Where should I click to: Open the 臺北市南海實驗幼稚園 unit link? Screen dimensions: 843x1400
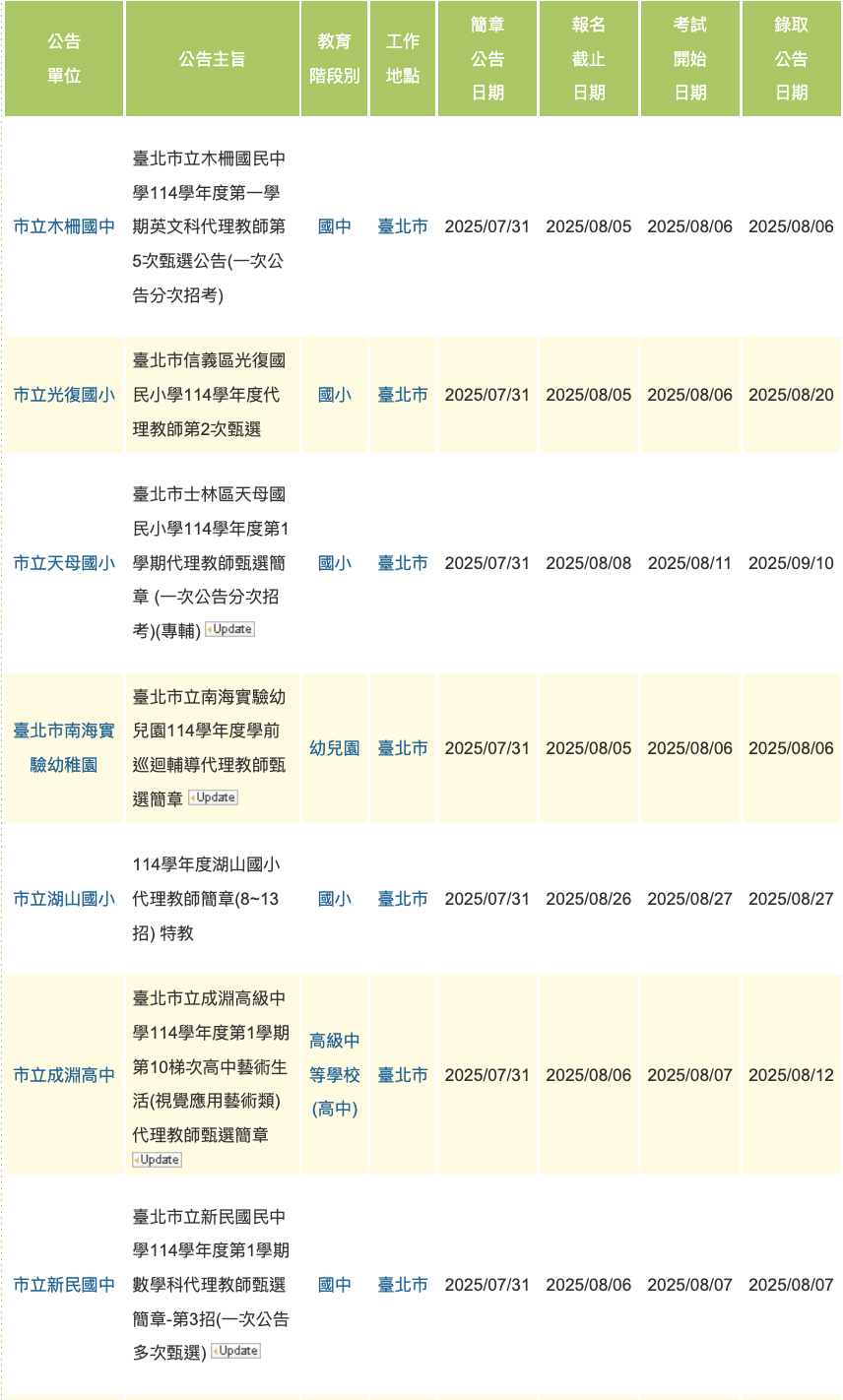tap(64, 747)
